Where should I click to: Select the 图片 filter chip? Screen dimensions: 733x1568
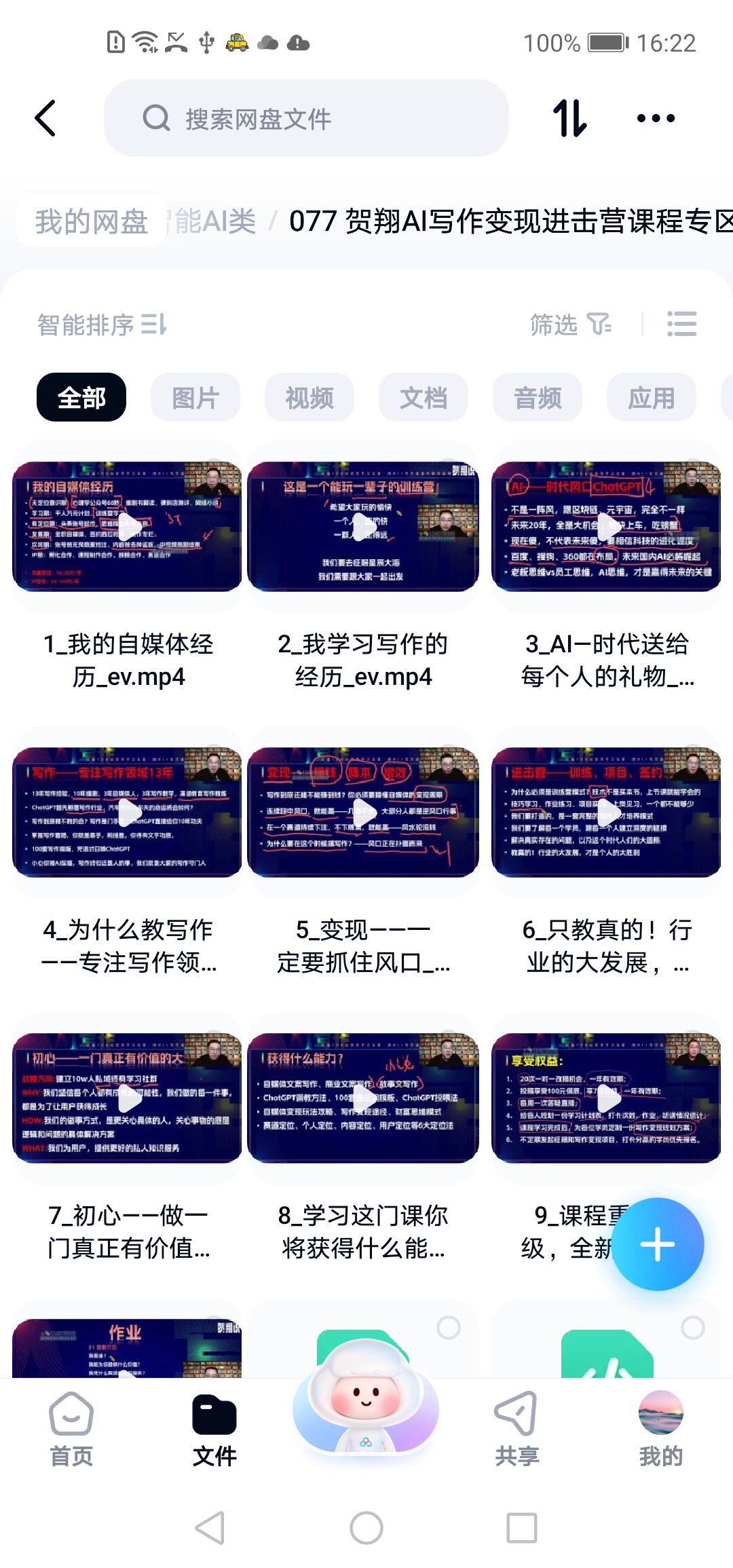[195, 398]
